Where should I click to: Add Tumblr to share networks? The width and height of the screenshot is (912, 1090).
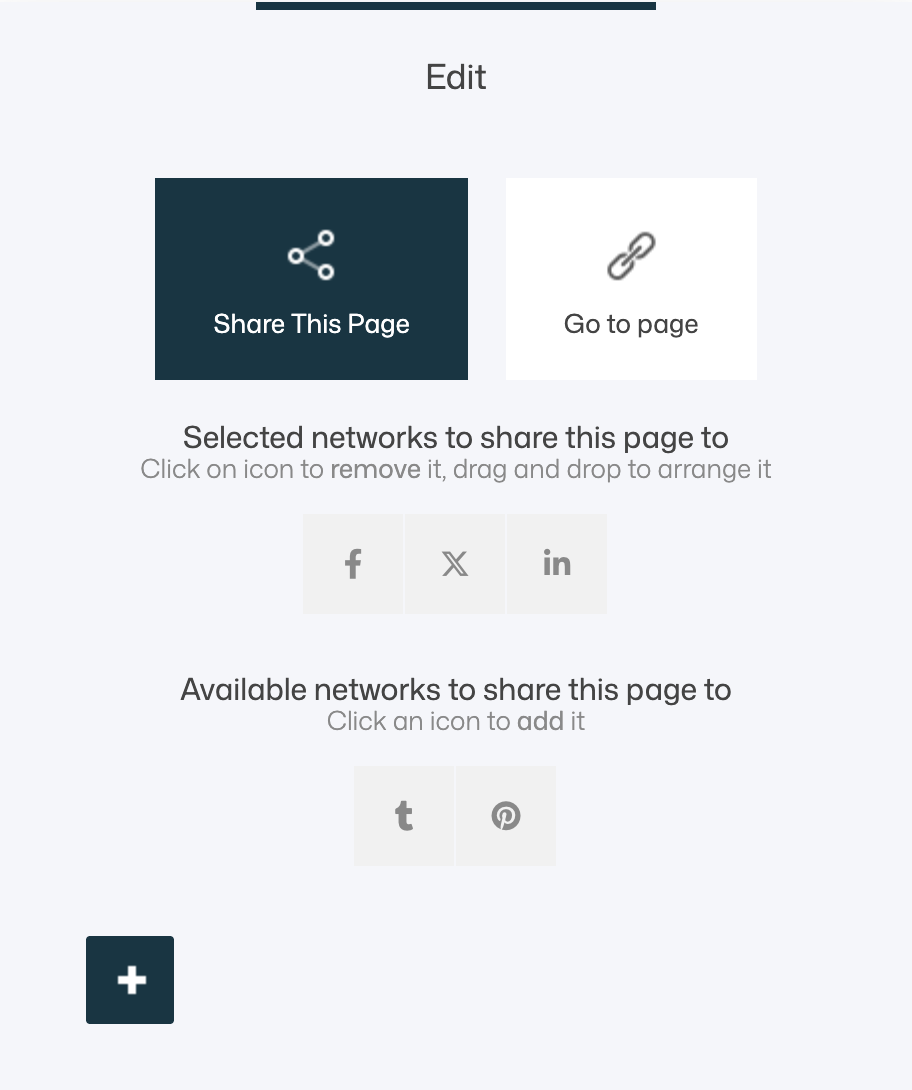click(x=404, y=816)
